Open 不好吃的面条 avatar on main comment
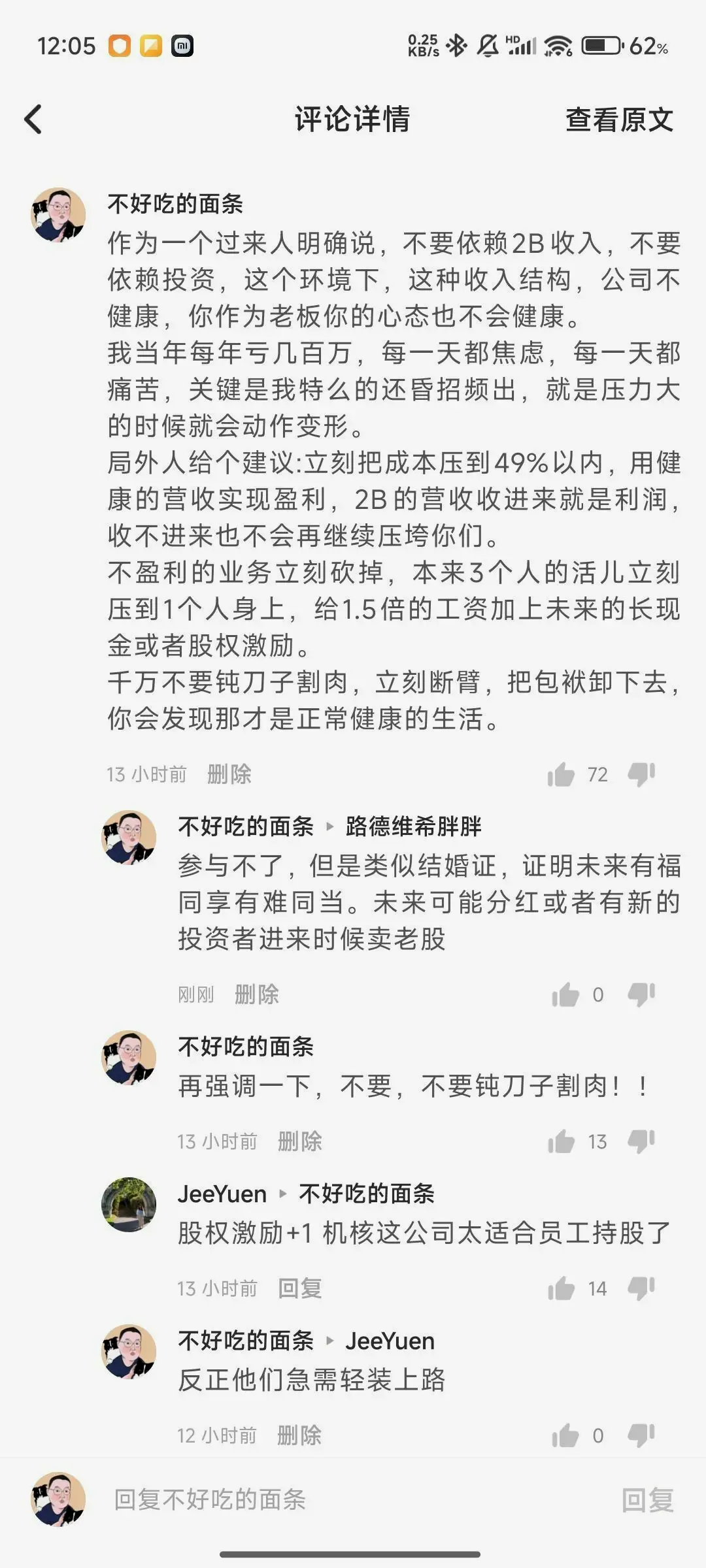 (58, 215)
